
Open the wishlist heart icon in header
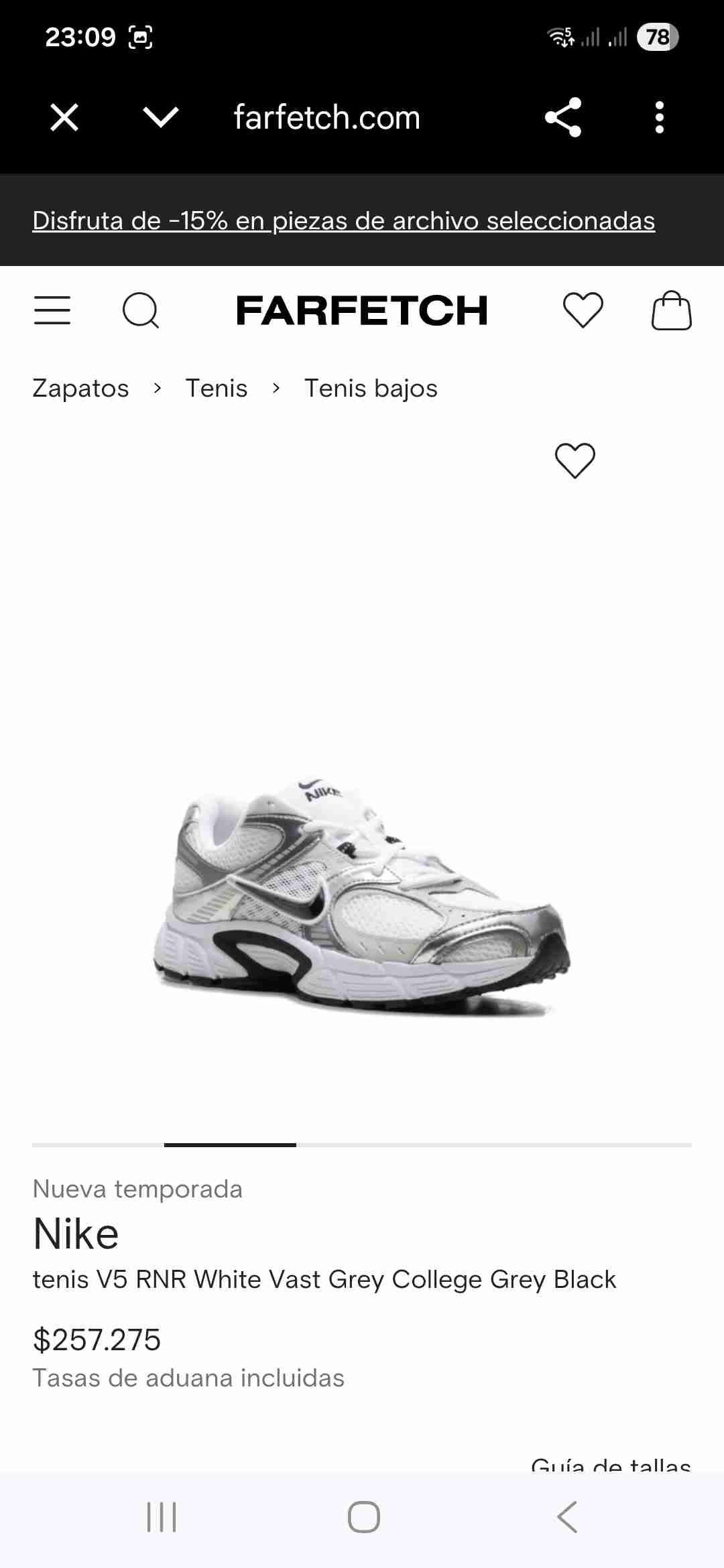(583, 310)
